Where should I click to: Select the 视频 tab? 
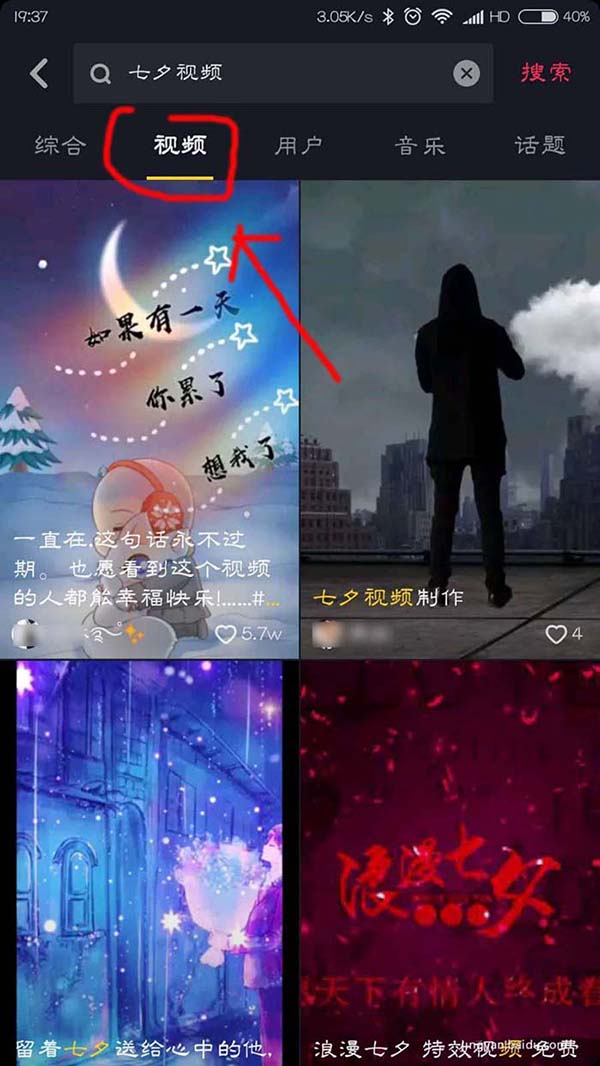[180, 146]
